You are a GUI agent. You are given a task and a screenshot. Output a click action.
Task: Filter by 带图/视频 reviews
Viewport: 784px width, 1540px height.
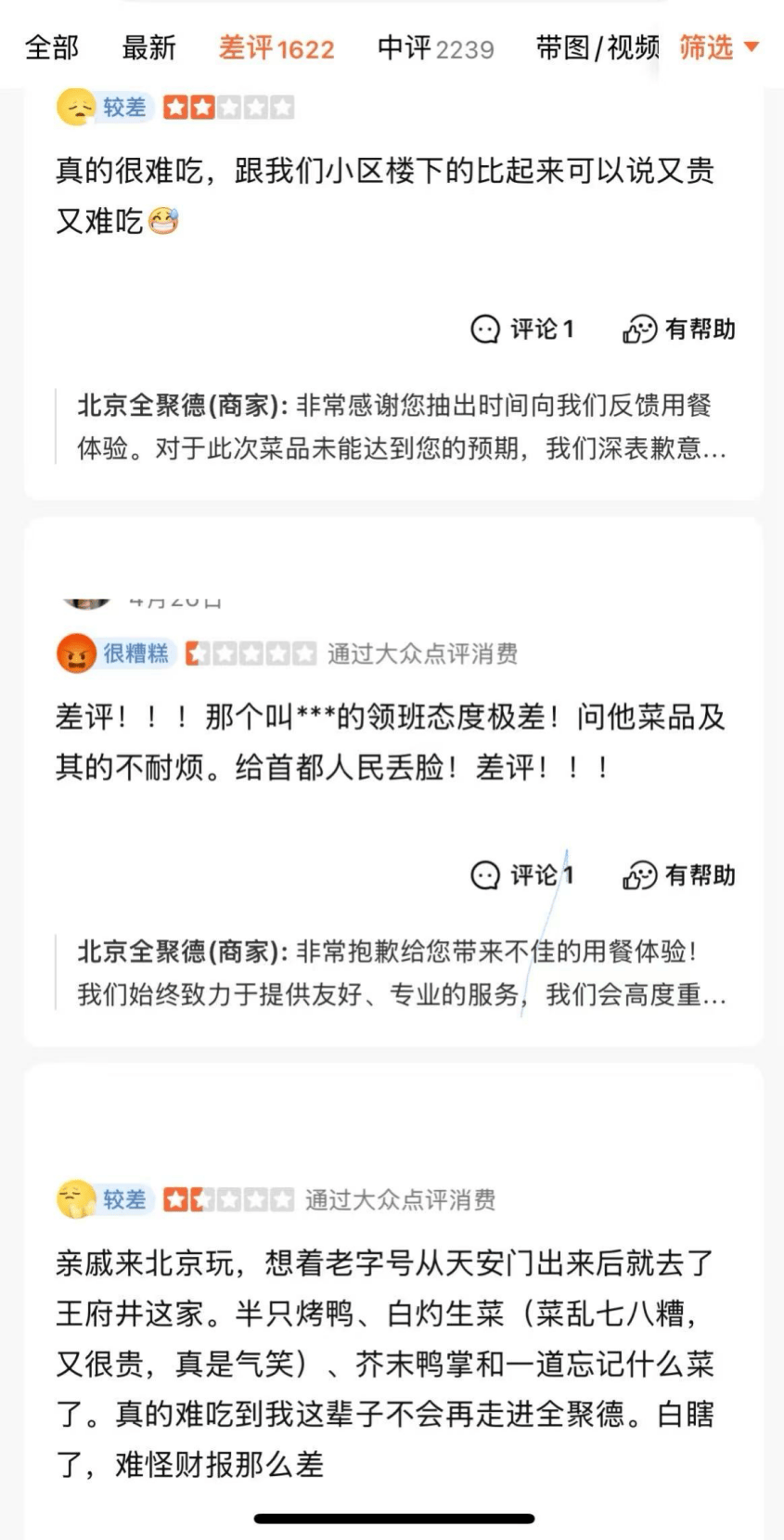597,48
